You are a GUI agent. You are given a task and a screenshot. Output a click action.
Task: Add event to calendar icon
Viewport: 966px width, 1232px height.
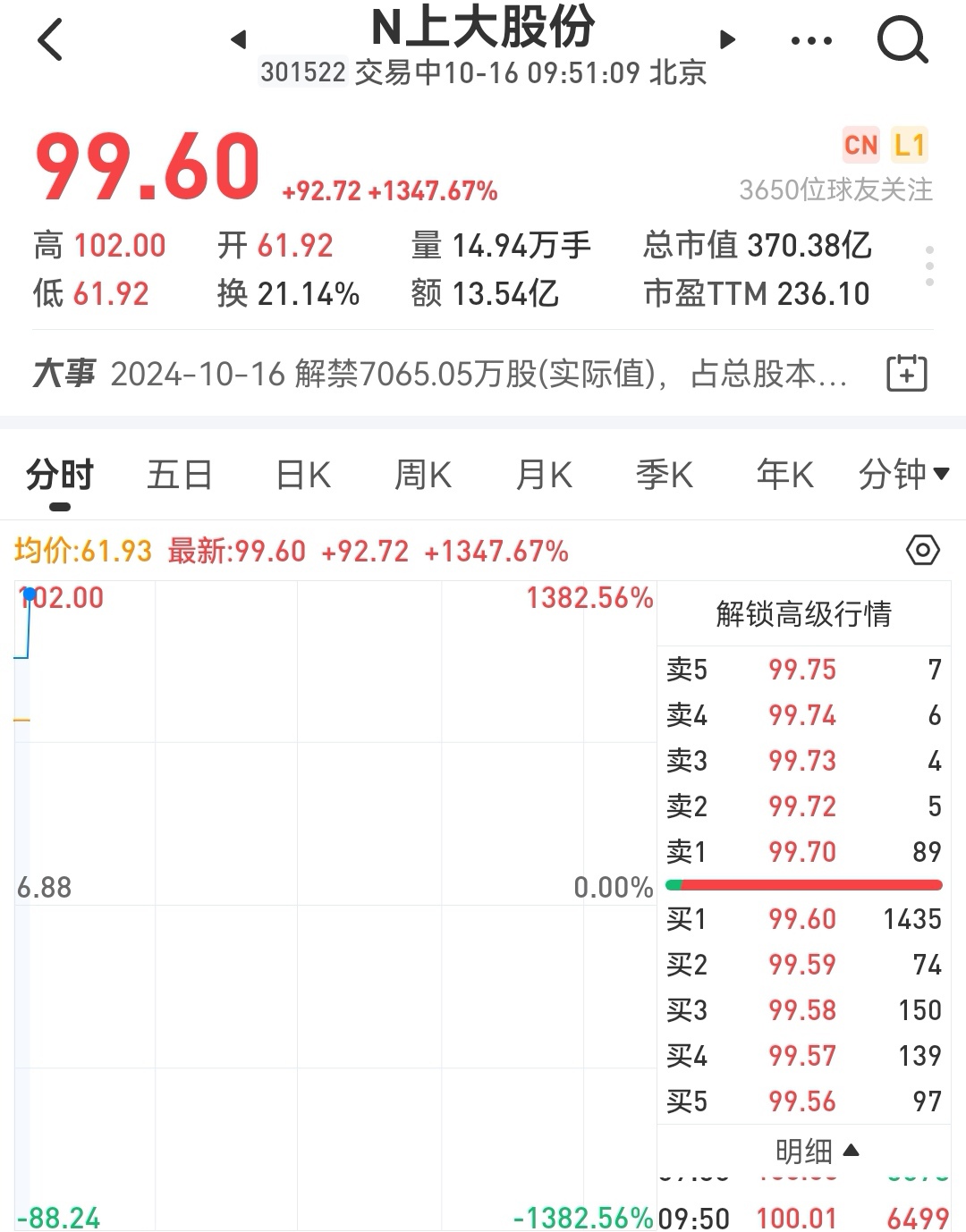click(906, 374)
